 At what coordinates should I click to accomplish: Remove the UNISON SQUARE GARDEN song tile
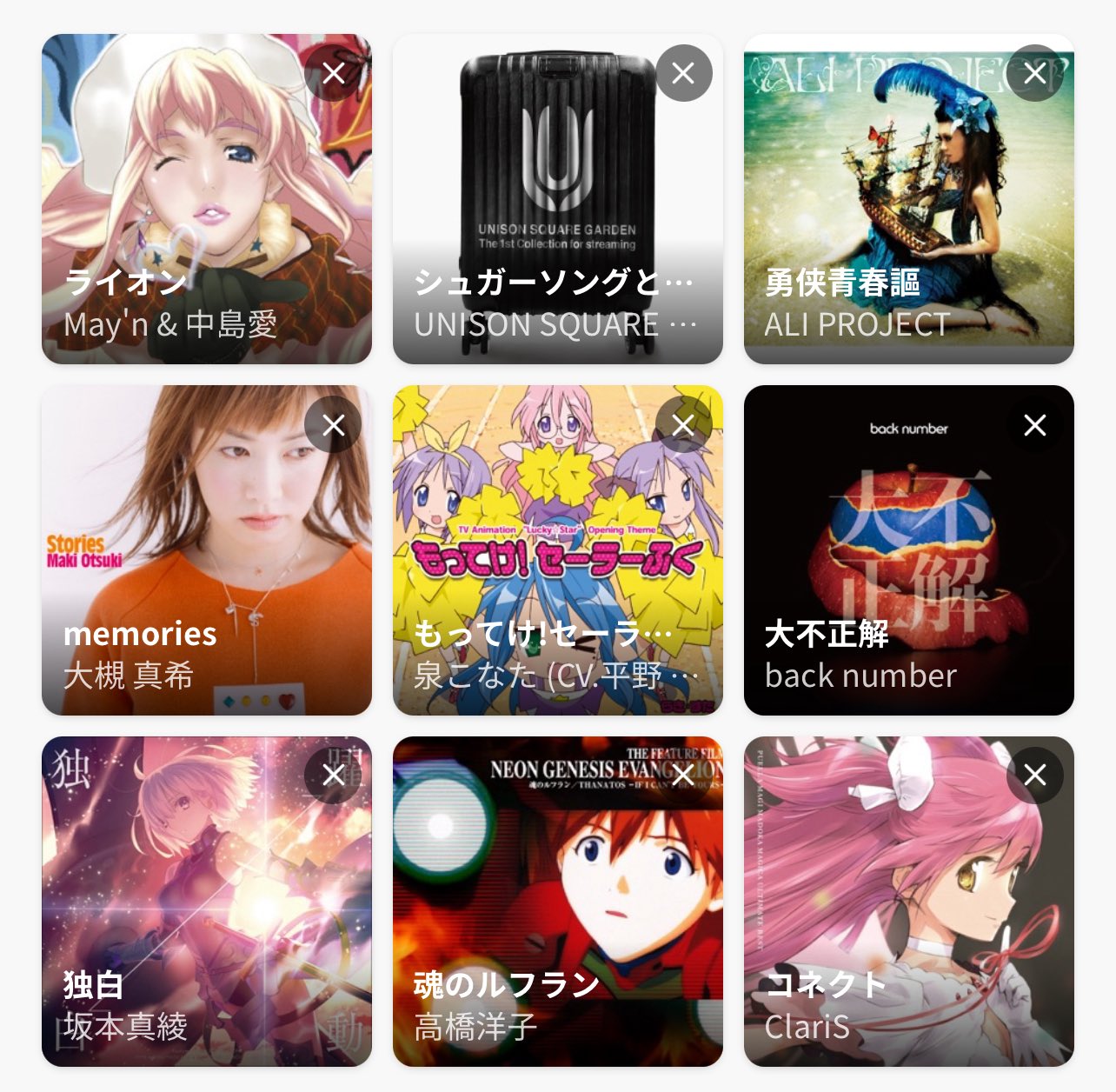click(x=684, y=73)
